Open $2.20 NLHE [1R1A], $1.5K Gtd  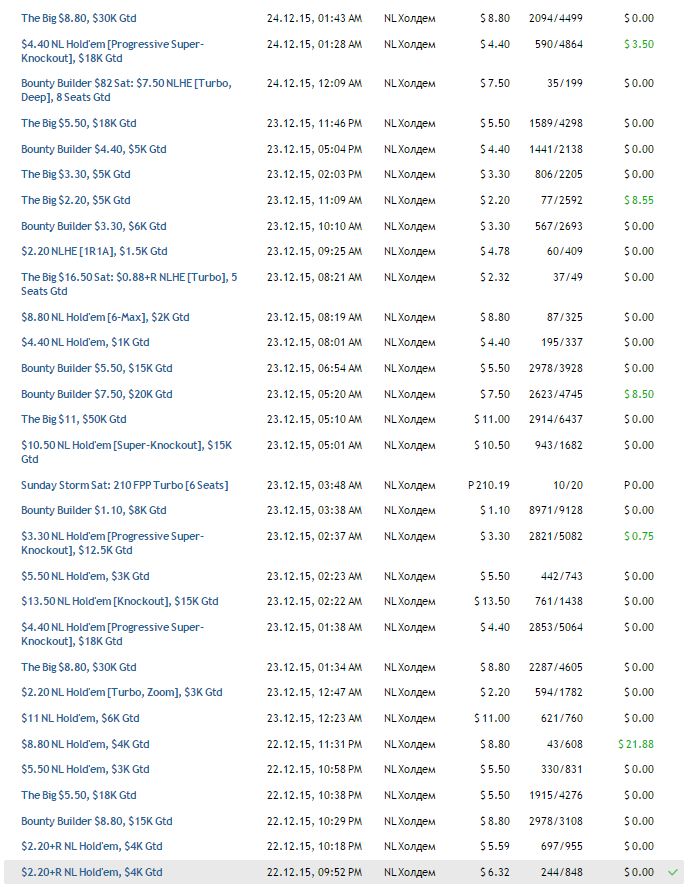[94, 251]
